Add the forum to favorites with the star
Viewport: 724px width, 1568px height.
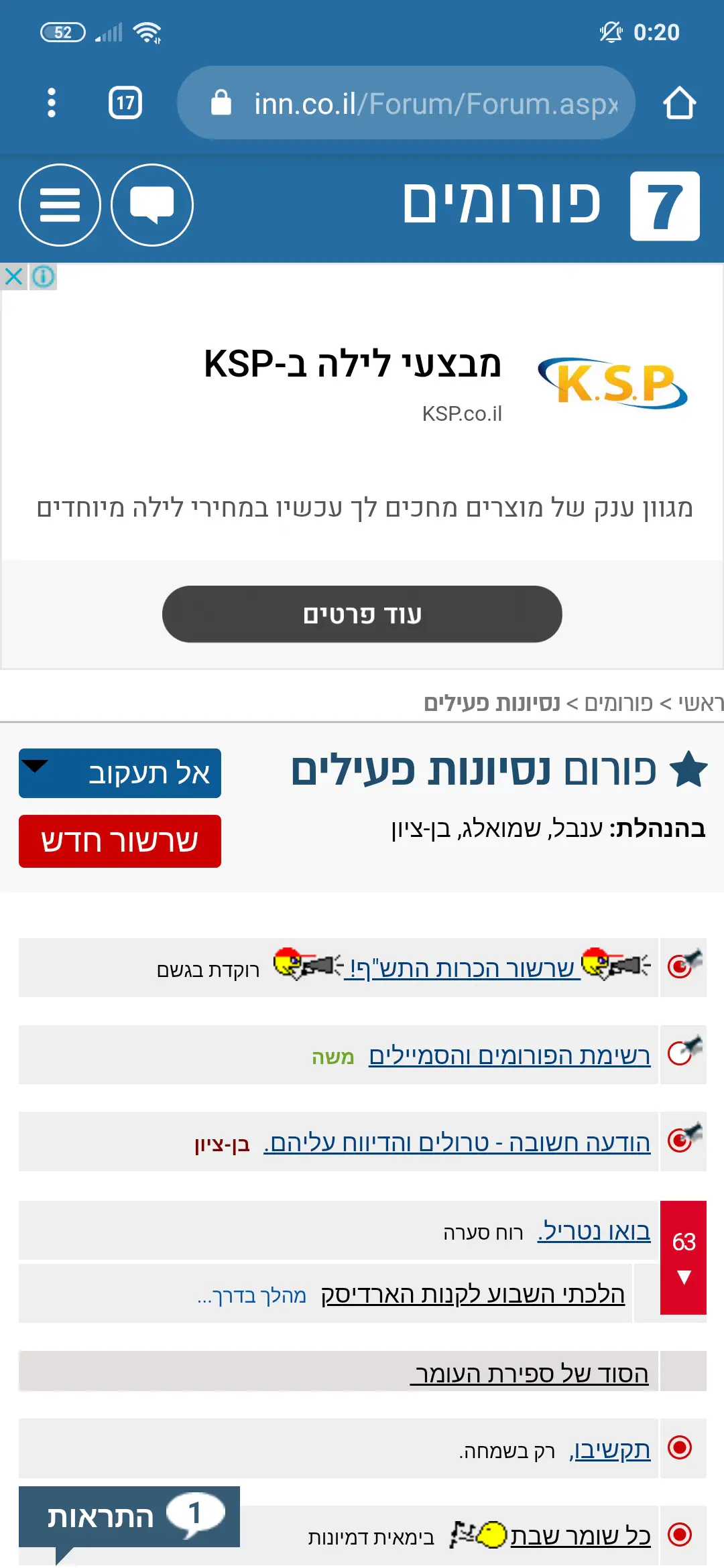(x=688, y=769)
